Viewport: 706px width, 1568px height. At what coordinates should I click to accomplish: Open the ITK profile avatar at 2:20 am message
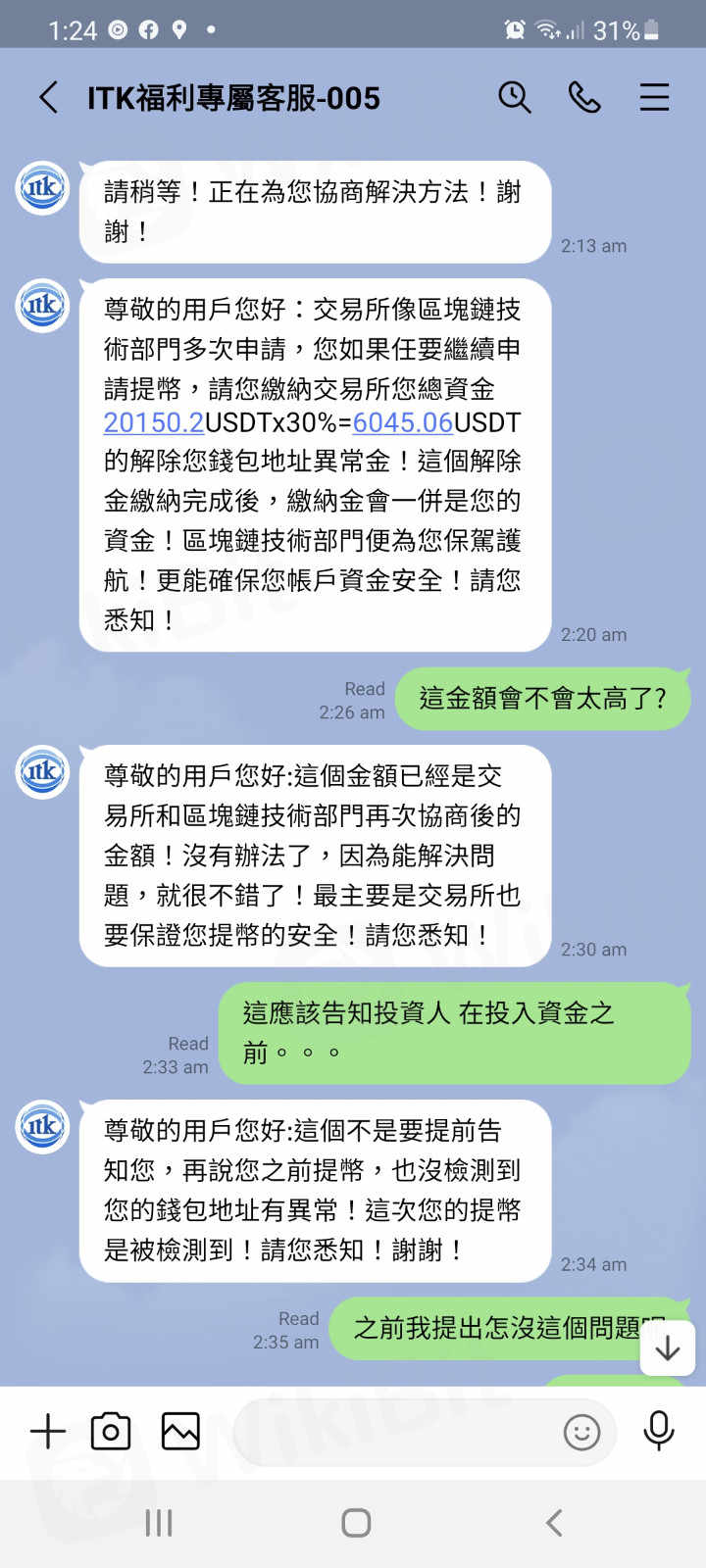(x=42, y=306)
